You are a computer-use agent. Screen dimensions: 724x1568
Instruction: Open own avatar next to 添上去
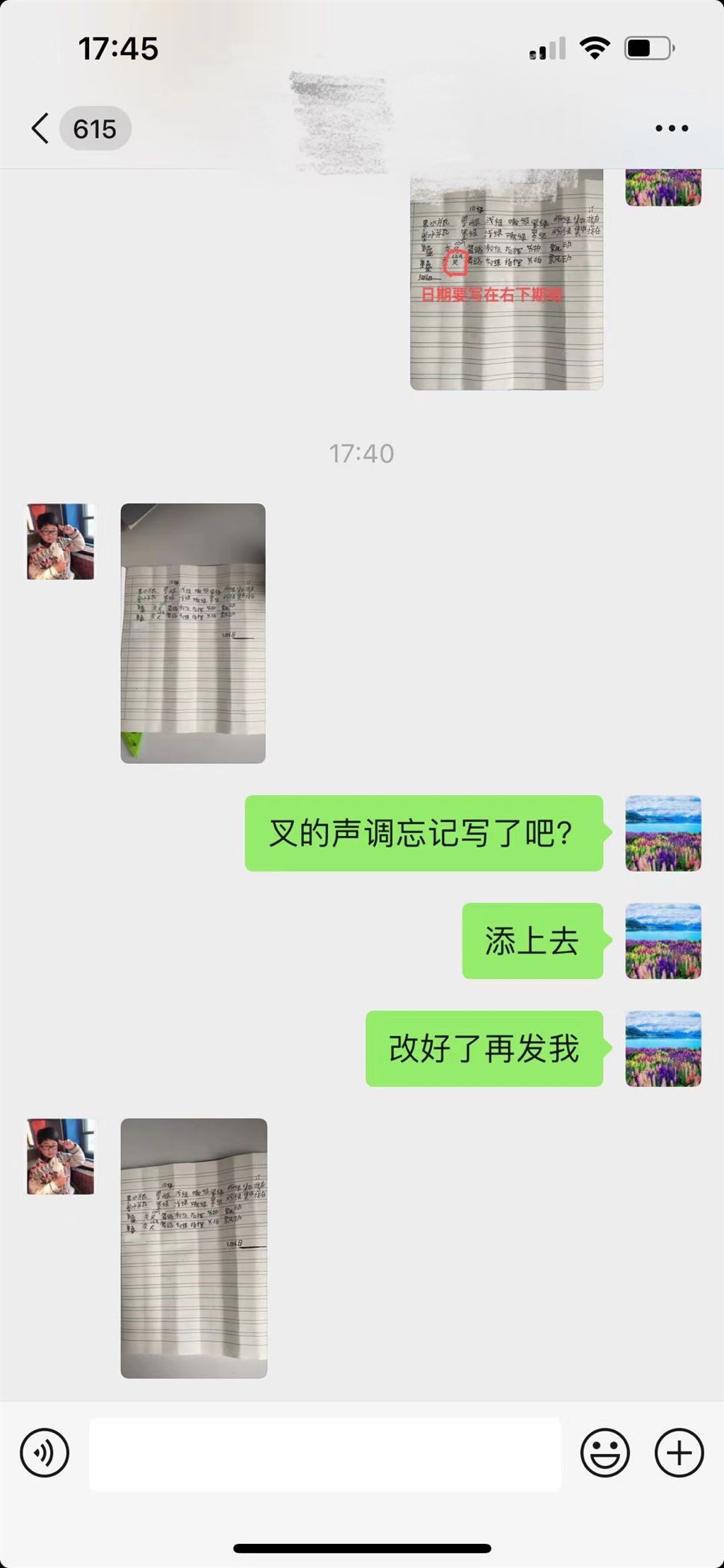click(662, 941)
